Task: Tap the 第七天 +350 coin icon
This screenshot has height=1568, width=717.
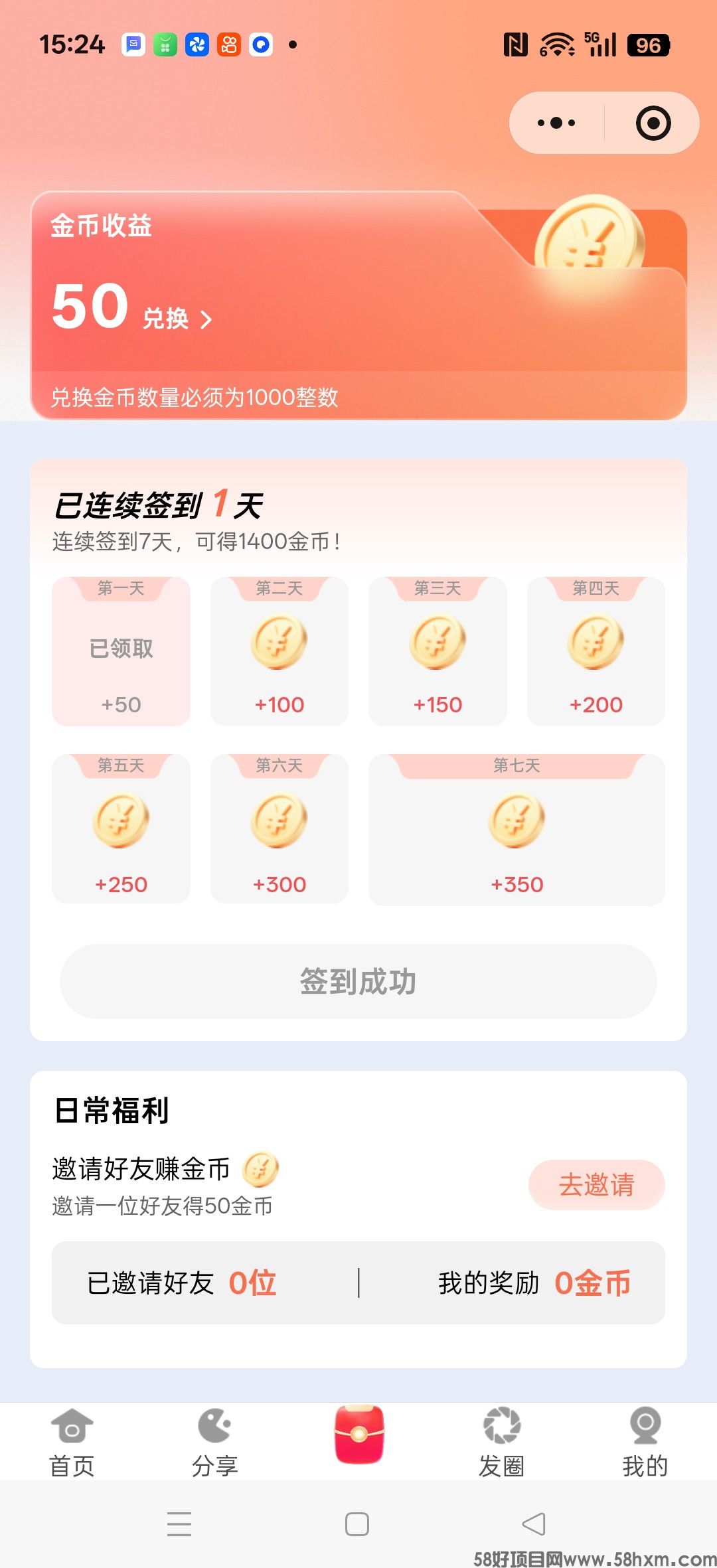Action: pos(517,820)
